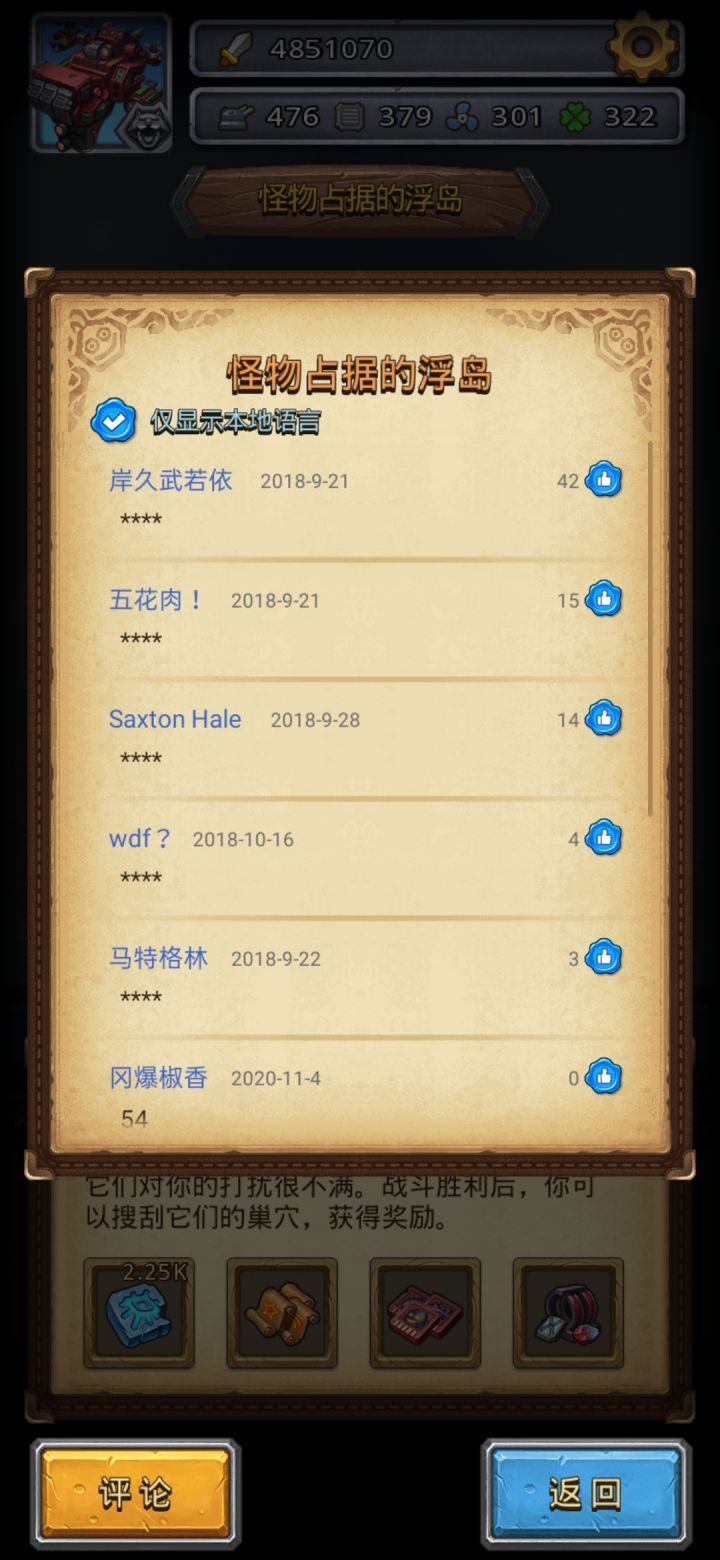This screenshot has width=720, height=1560.
Task: Click the propeller resource icon
Action: tap(461, 116)
